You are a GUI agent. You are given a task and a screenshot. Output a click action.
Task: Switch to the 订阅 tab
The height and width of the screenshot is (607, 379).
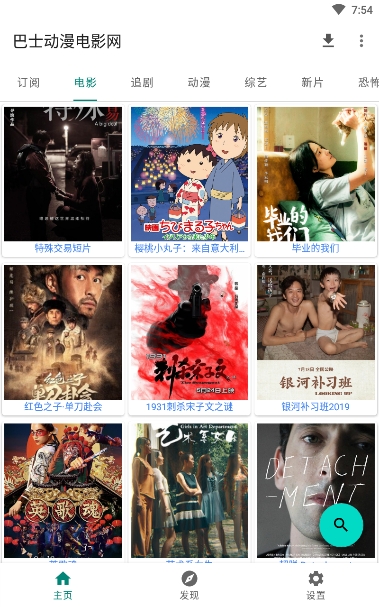point(29,82)
